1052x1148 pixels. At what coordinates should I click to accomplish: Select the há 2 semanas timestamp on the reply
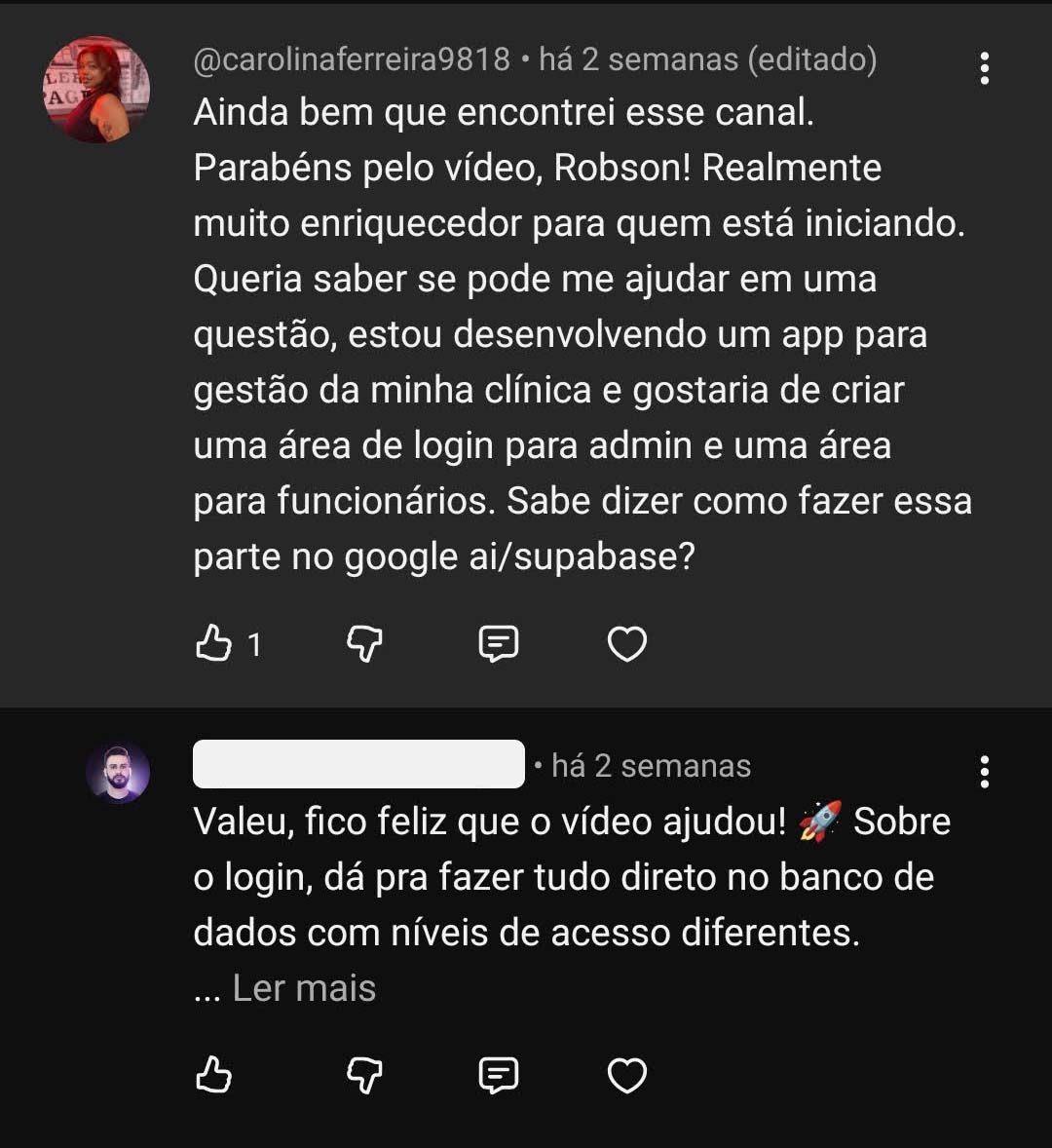(651, 766)
